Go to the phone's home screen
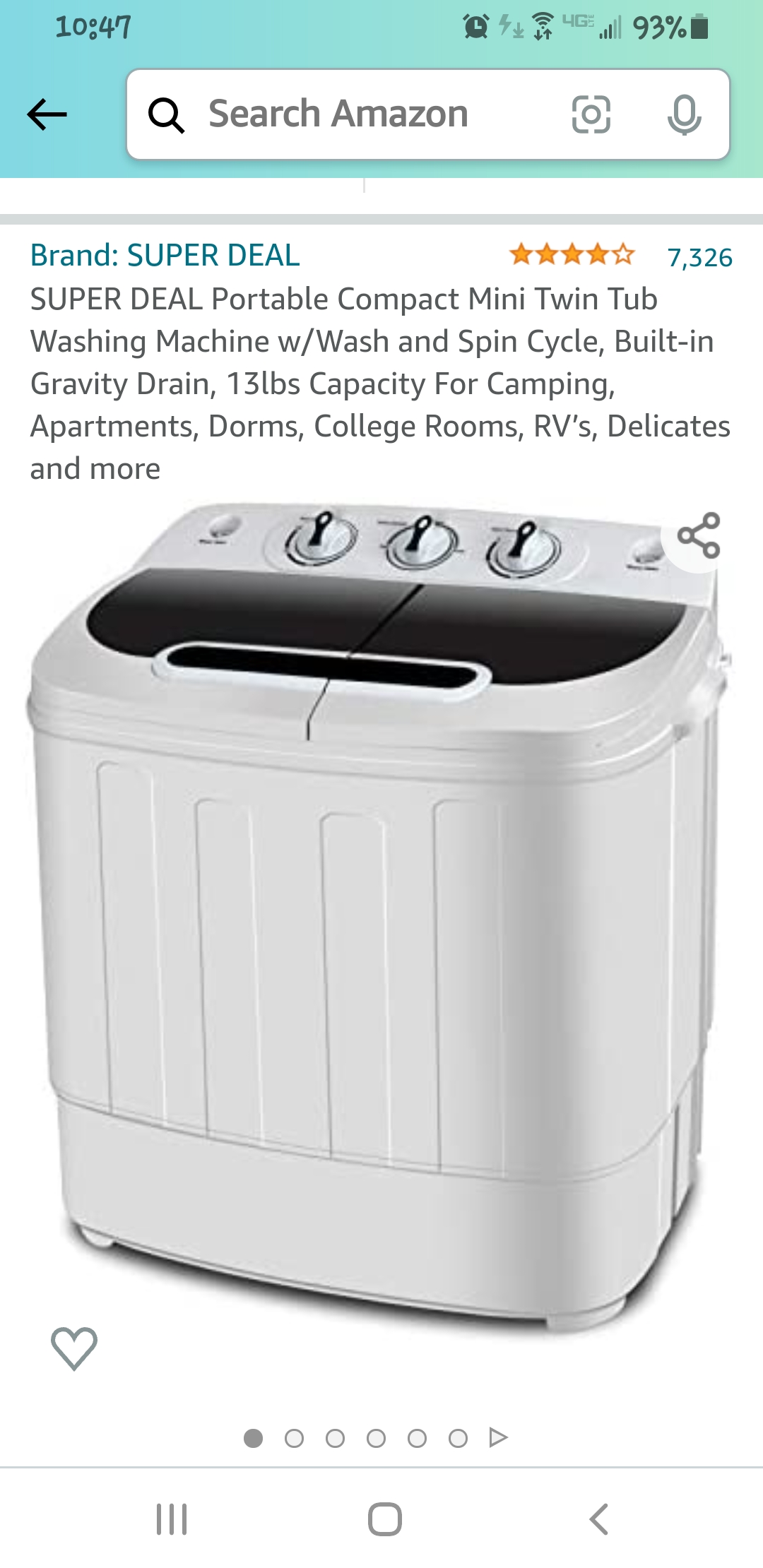Screen dimensions: 763x1568 point(384,1519)
